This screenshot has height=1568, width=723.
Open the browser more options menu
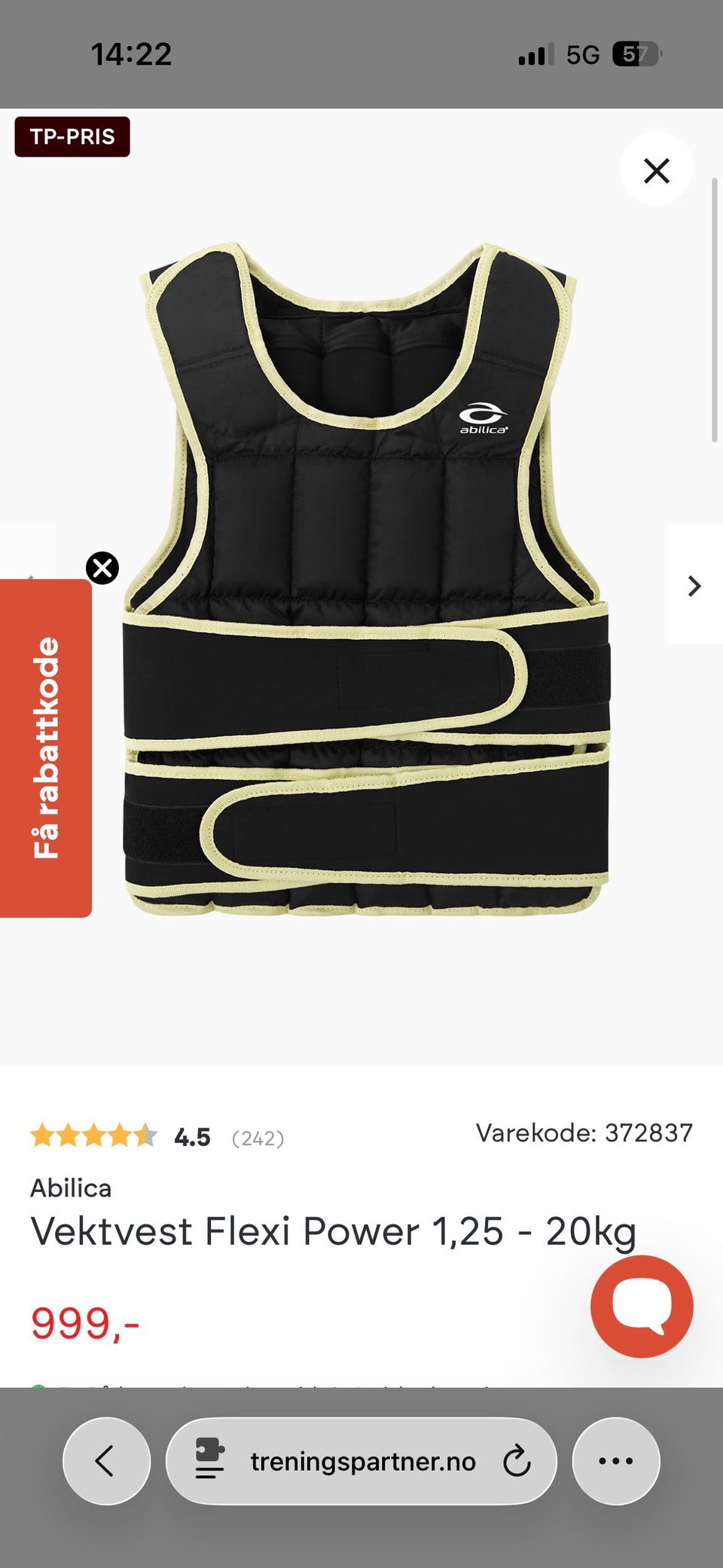point(615,1460)
